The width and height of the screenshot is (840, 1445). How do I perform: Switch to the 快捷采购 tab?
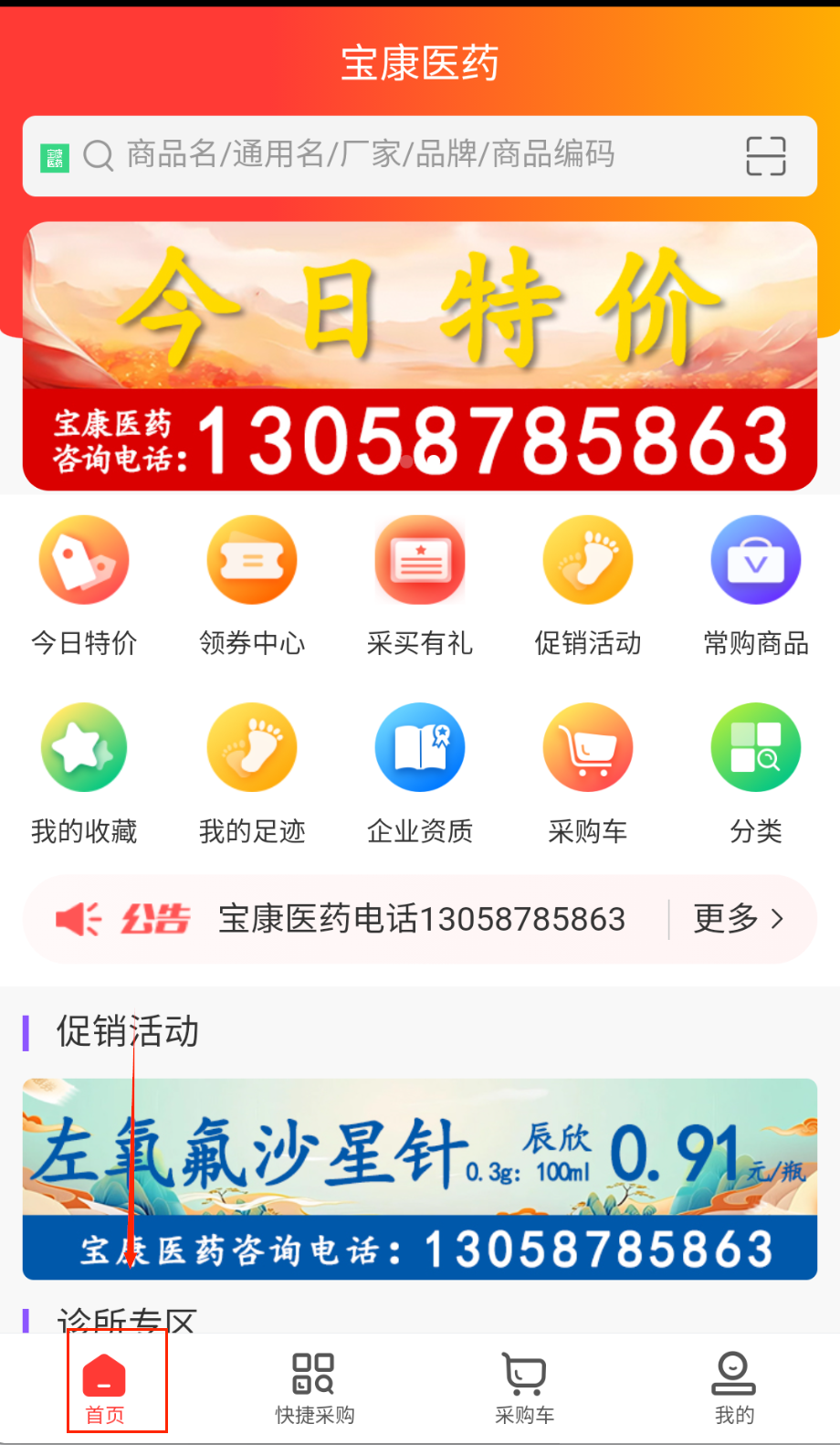pos(315,1388)
